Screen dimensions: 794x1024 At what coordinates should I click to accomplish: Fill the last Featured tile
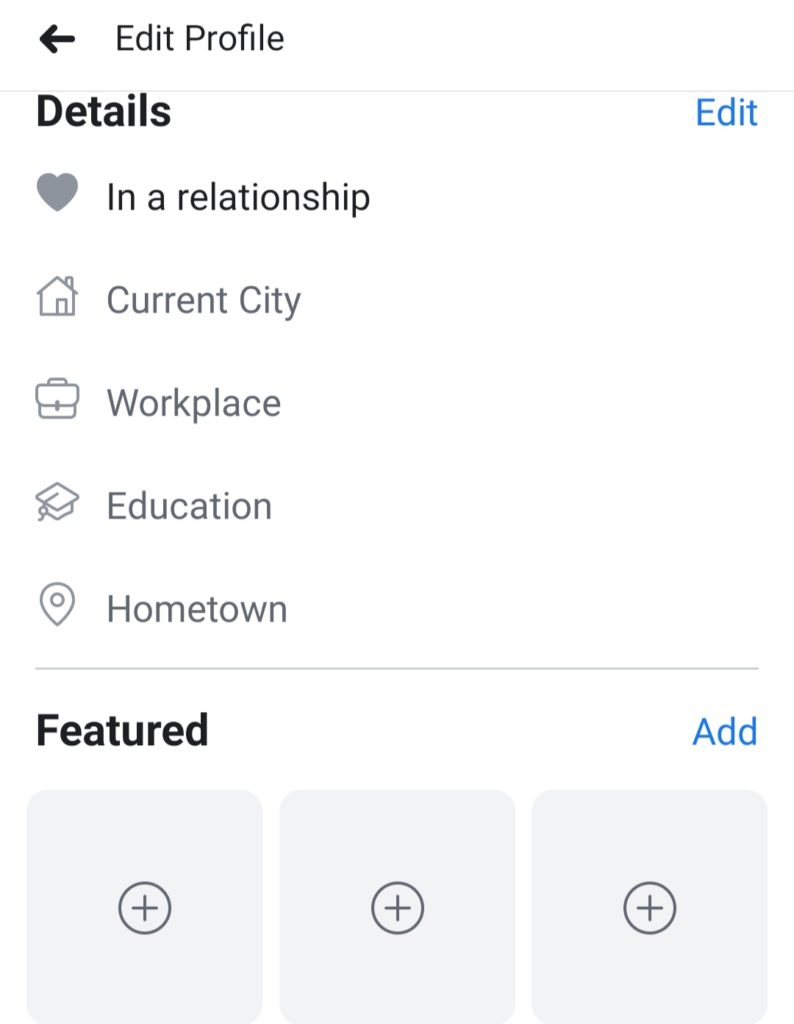pos(649,907)
